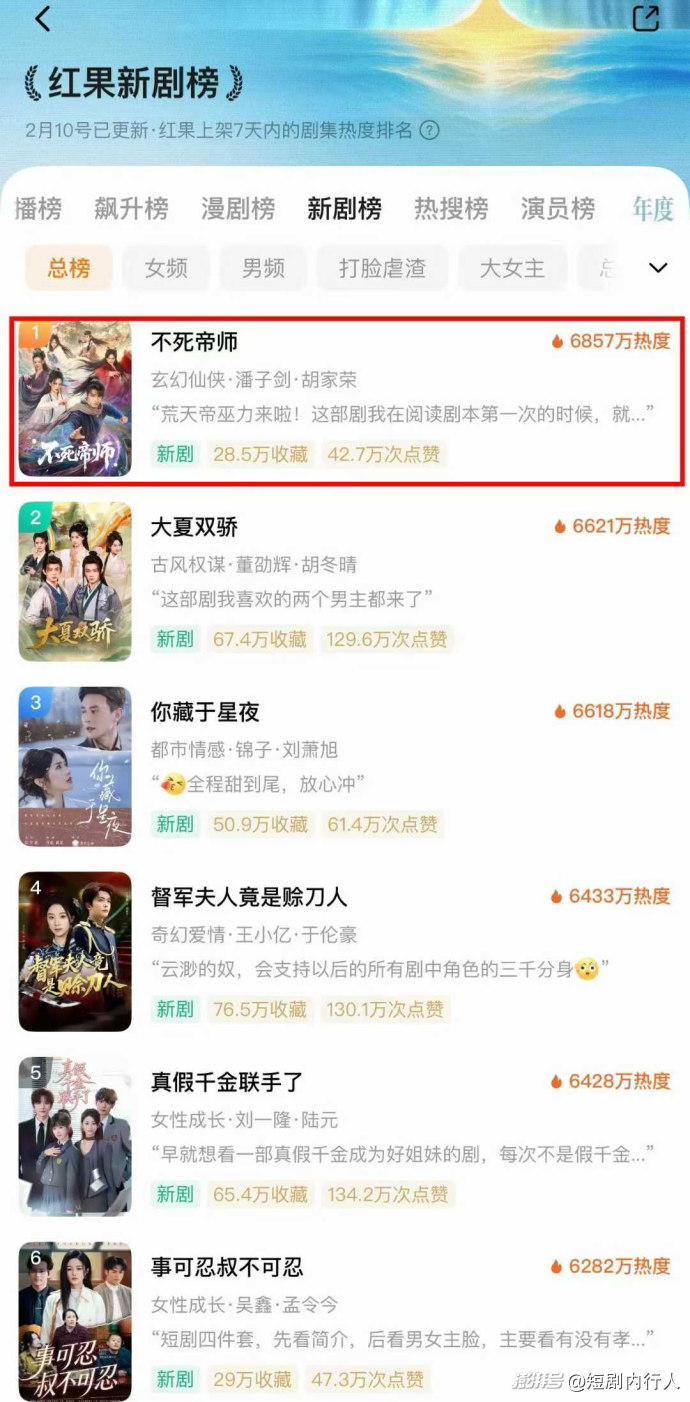Open 督军夫人竟是赊刀人
The width and height of the screenshot is (690, 1402).
pyautogui.click(x=249, y=897)
